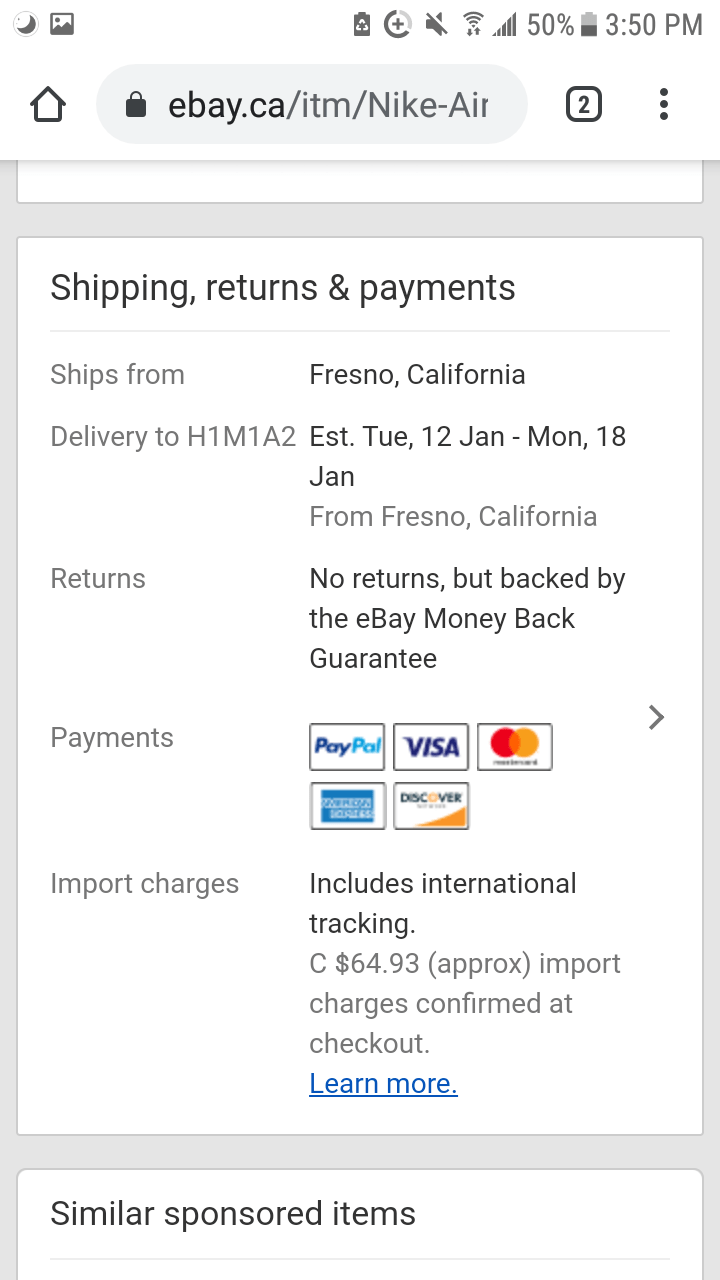Click the VISA payment card icon
The width and height of the screenshot is (720, 1280).
(431, 746)
